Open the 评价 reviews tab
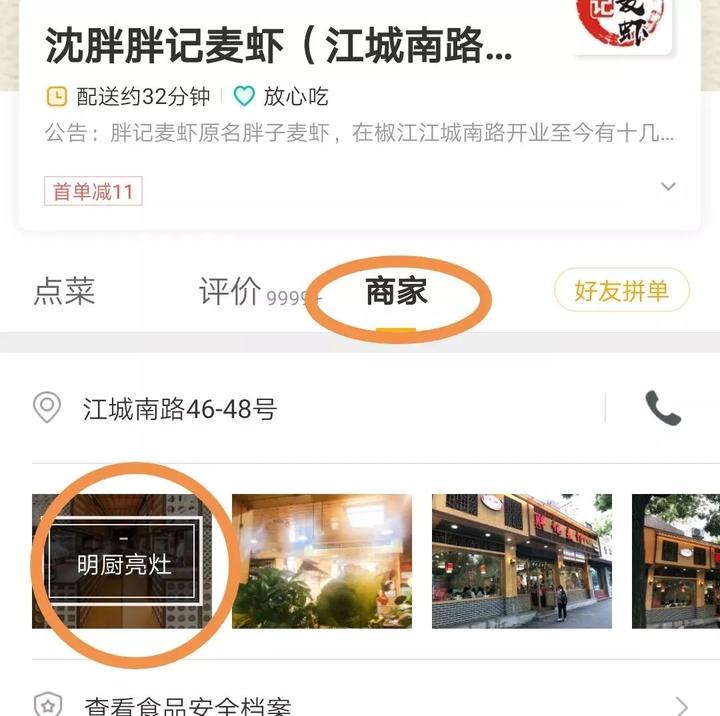 (232, 292)
